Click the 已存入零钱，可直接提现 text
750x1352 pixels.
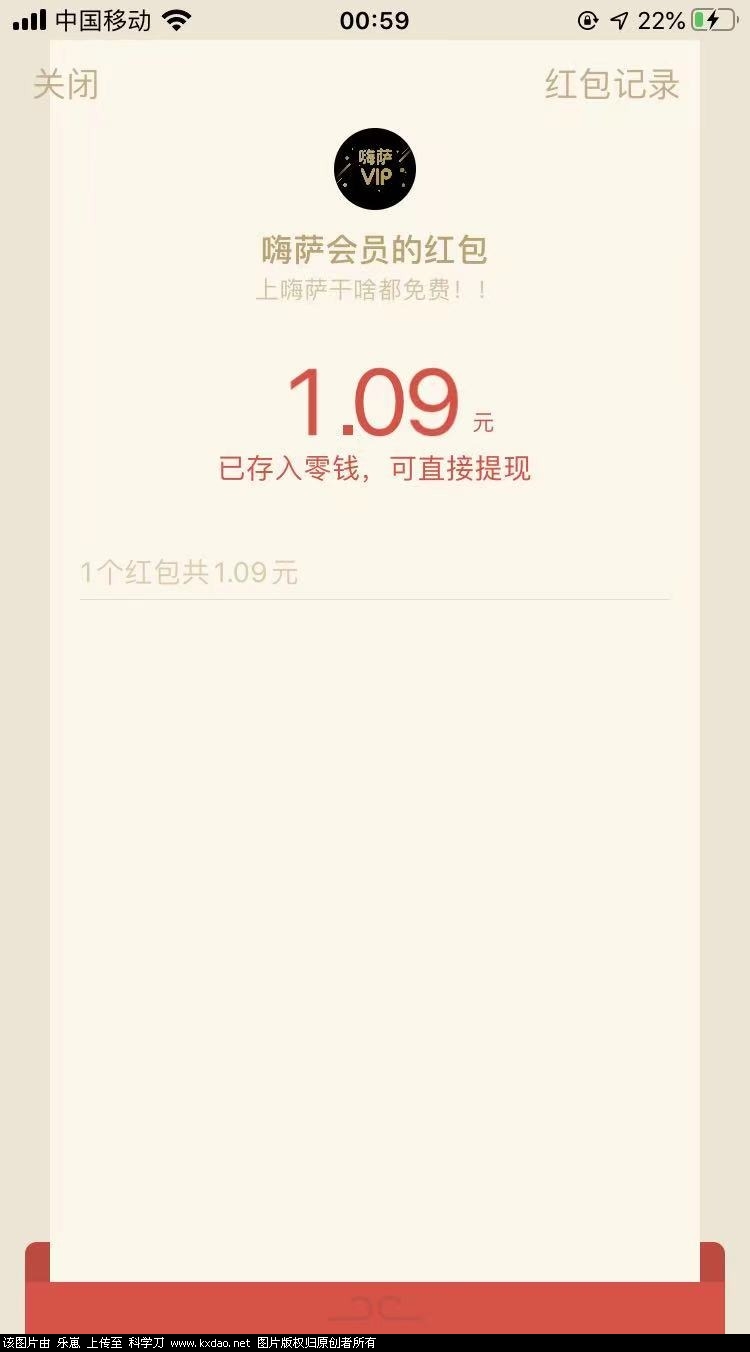(375, 469)
